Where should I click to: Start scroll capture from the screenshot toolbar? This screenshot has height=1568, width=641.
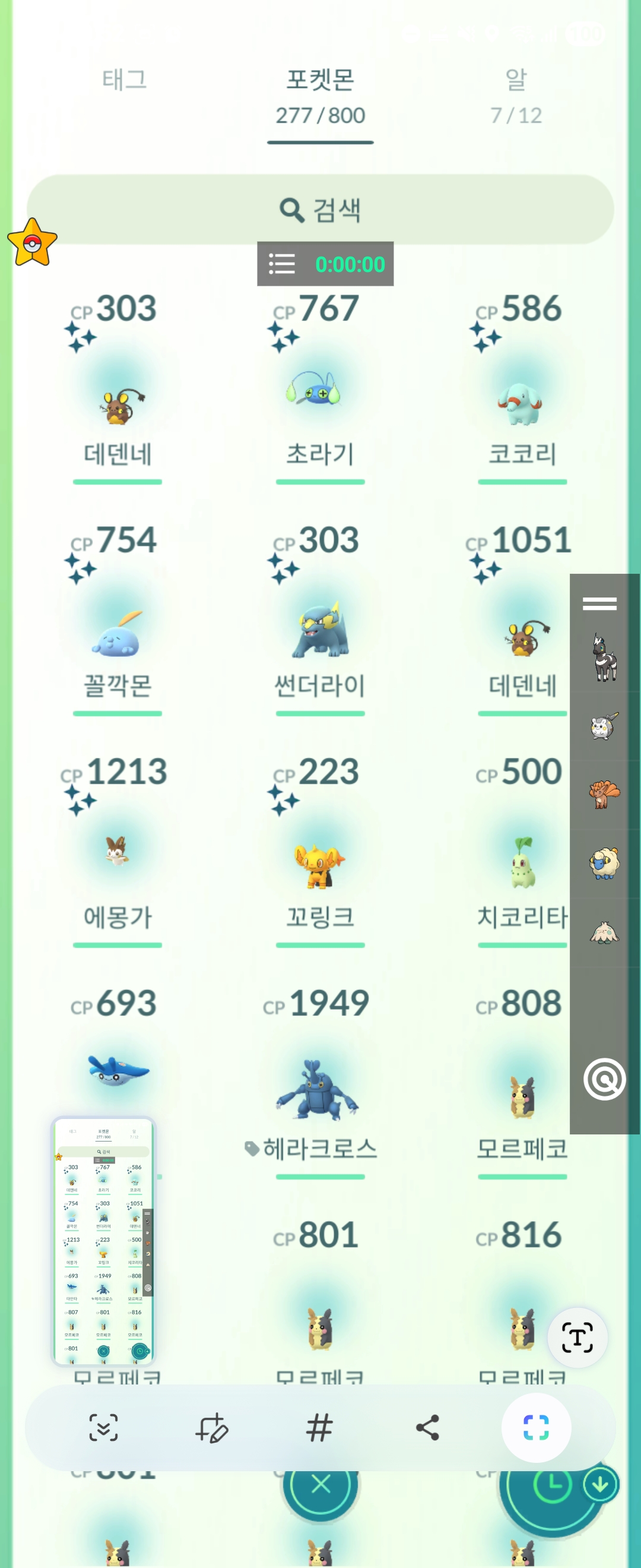pyautogui.click(x=103, y=1427)
